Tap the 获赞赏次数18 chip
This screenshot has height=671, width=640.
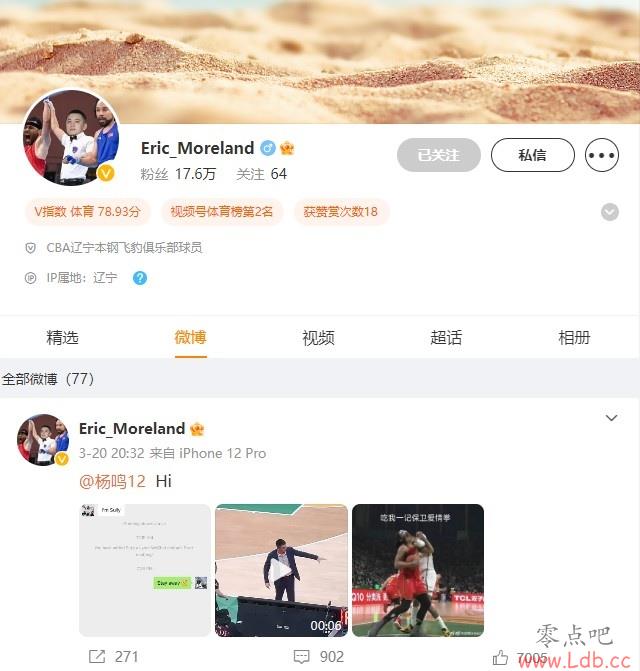pyautogui.click(x=341, y=212)
